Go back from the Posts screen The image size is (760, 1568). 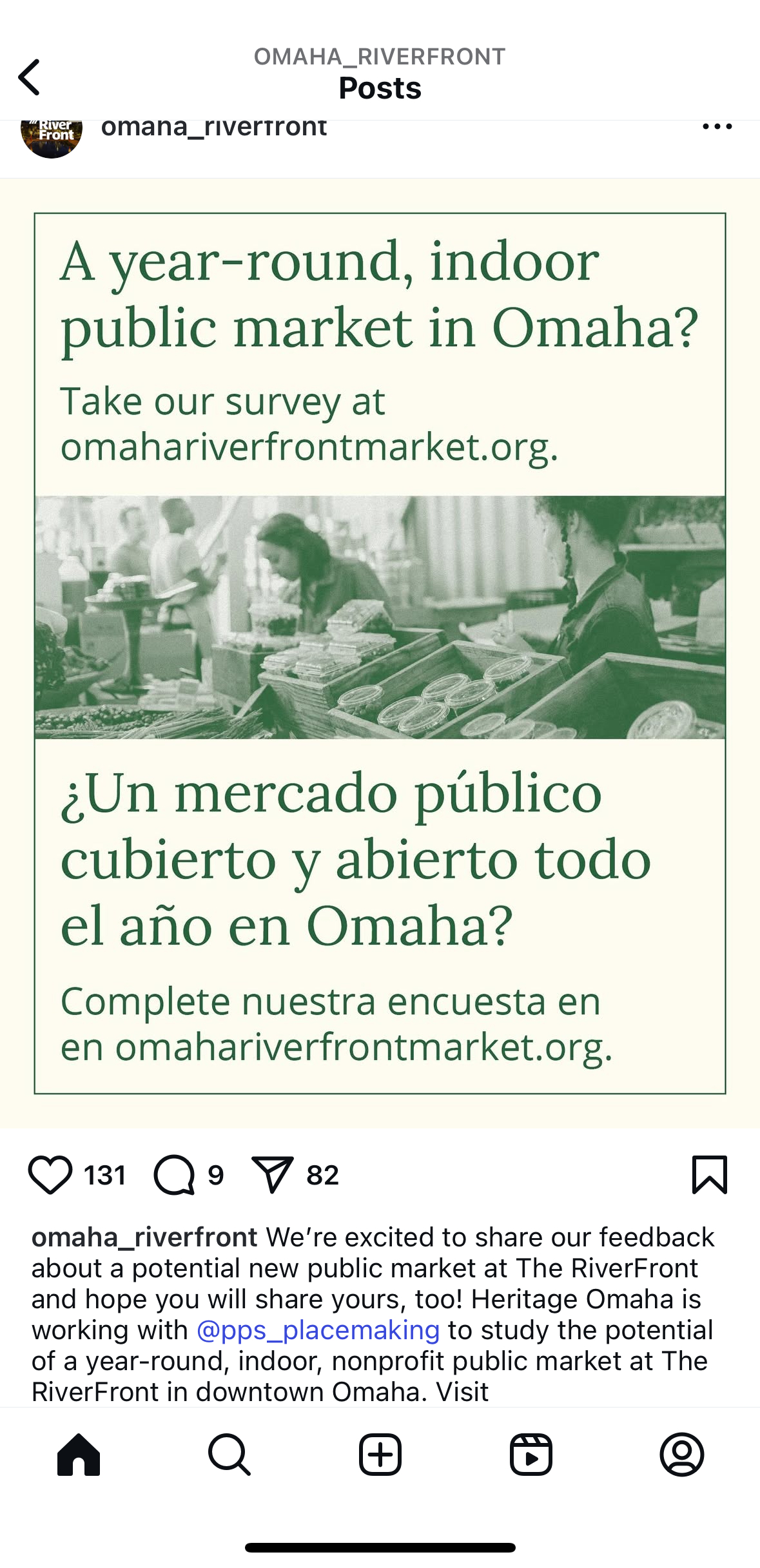pos(30,77)
